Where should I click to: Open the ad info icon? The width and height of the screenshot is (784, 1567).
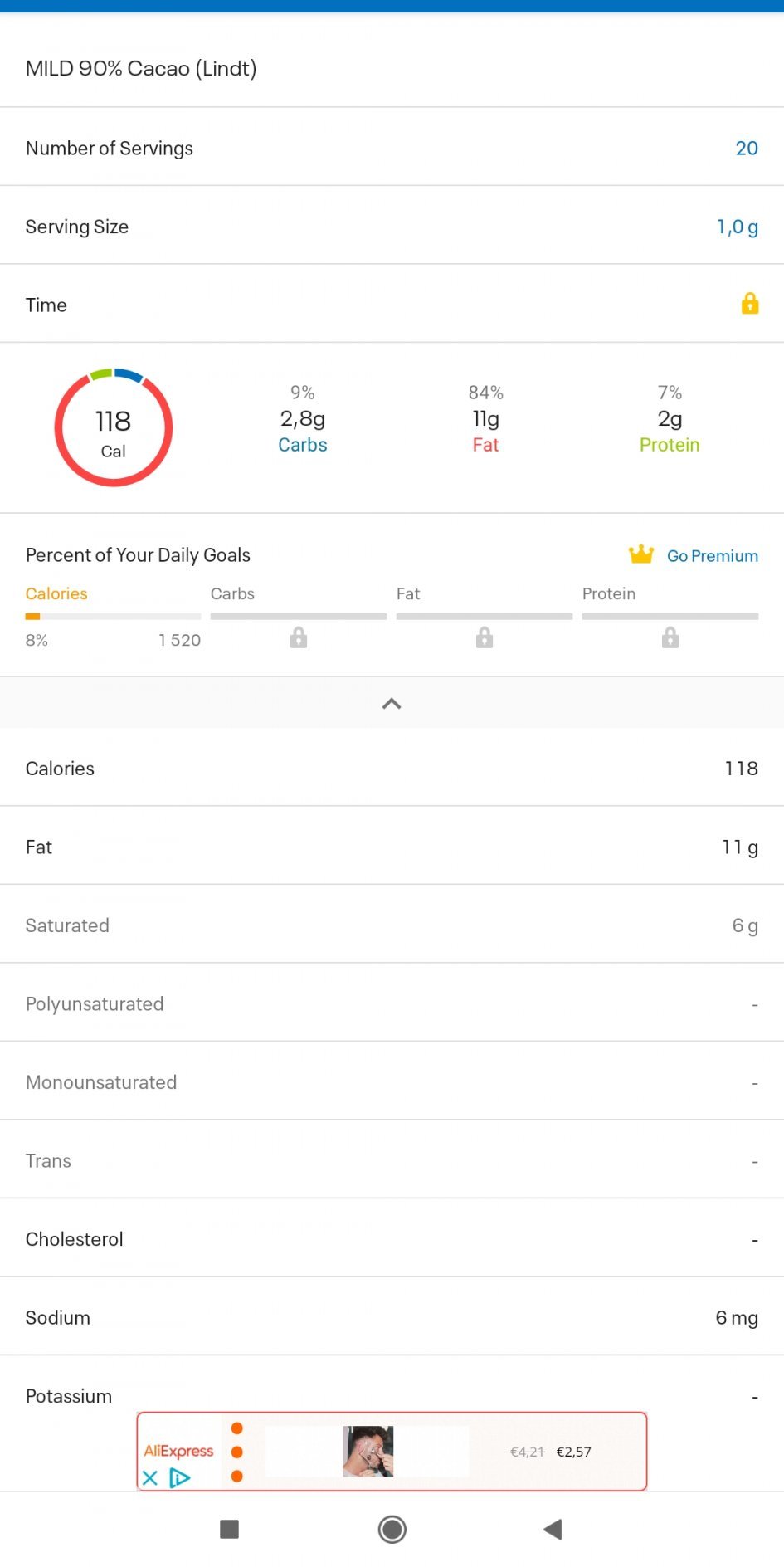(x=179, y=1478)
